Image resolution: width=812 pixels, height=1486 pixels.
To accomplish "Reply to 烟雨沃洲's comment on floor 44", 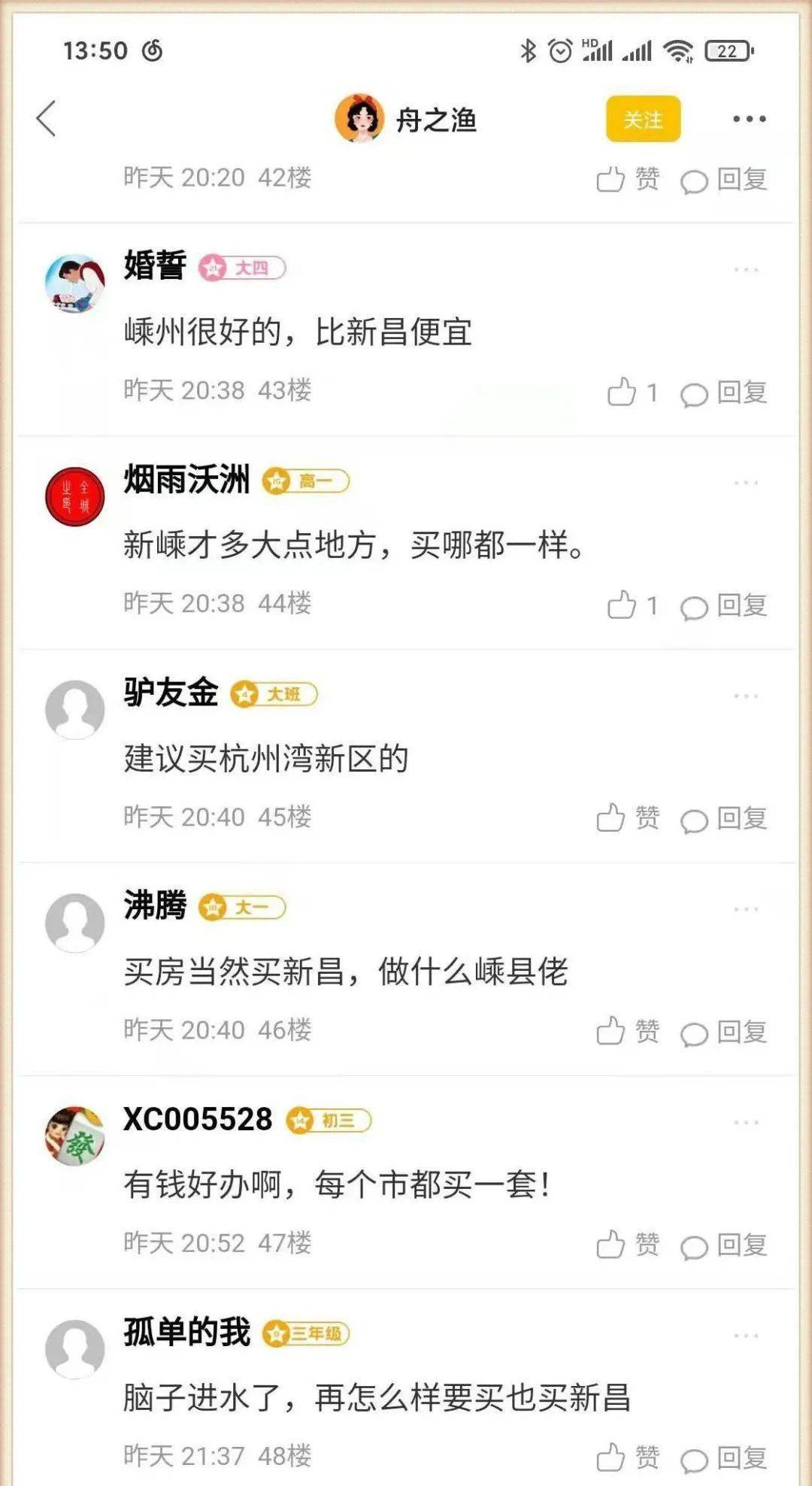I will coord(723,605).
